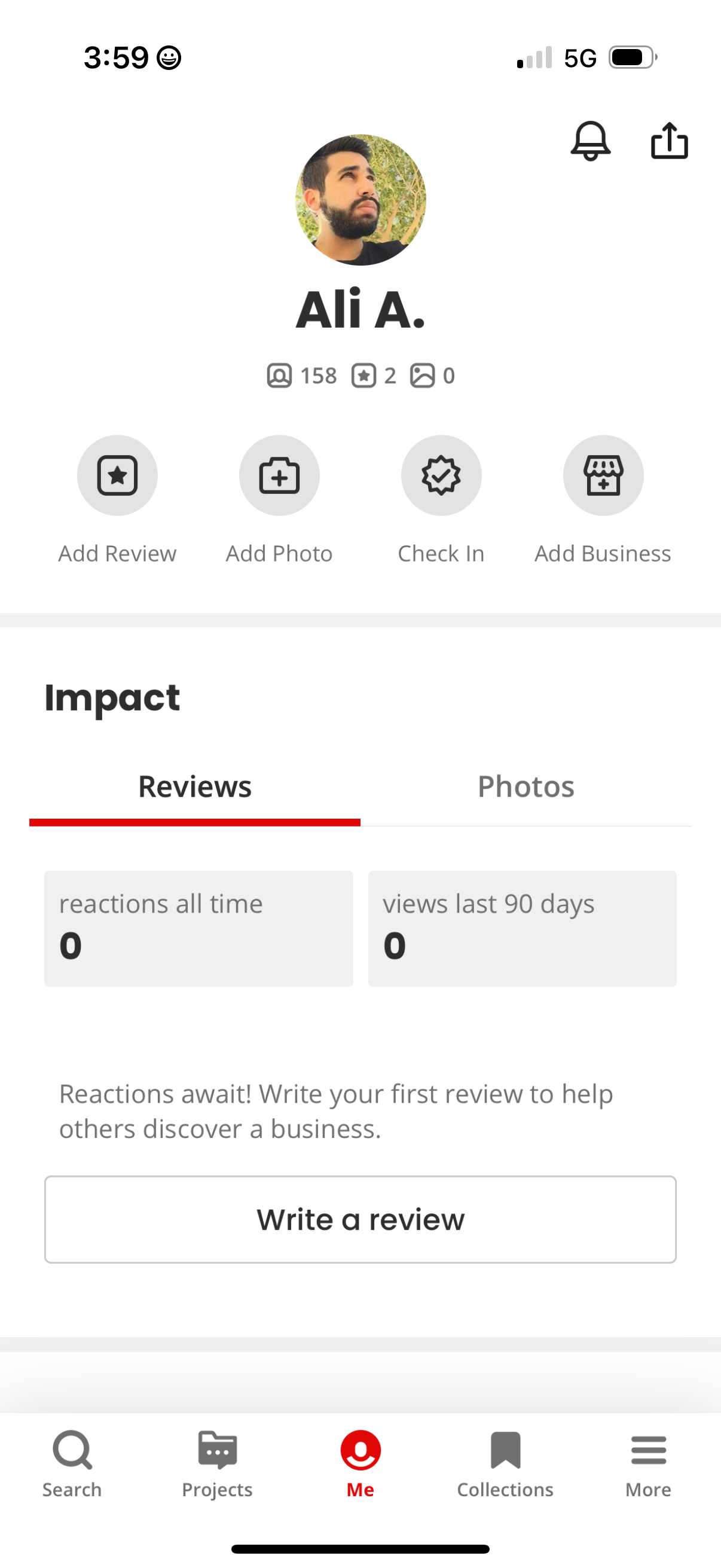Tap the reactions all time stat card
721x1568 pixels.
coord(198,928)
